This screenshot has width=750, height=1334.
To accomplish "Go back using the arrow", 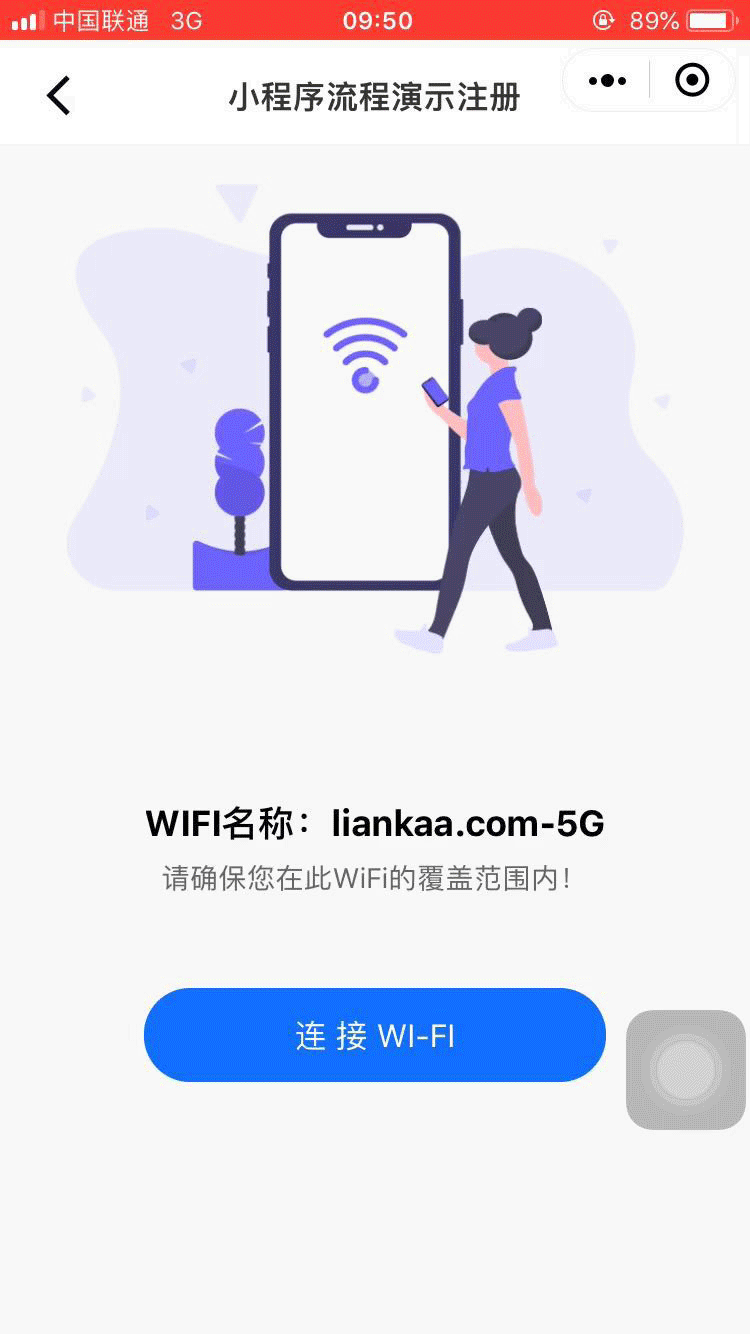I will [x=59, y=96].
